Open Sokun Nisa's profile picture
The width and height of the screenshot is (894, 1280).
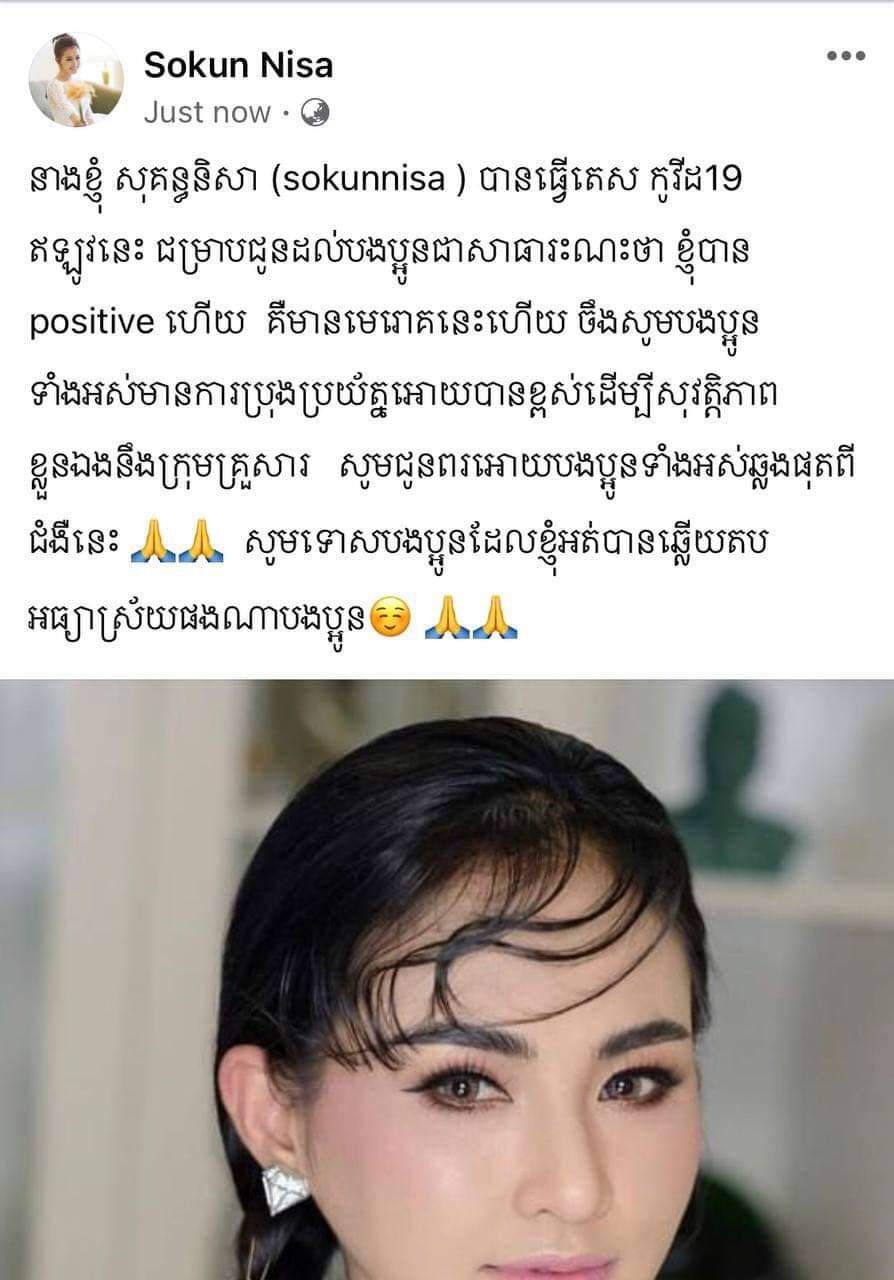click(x=76, y=80)
